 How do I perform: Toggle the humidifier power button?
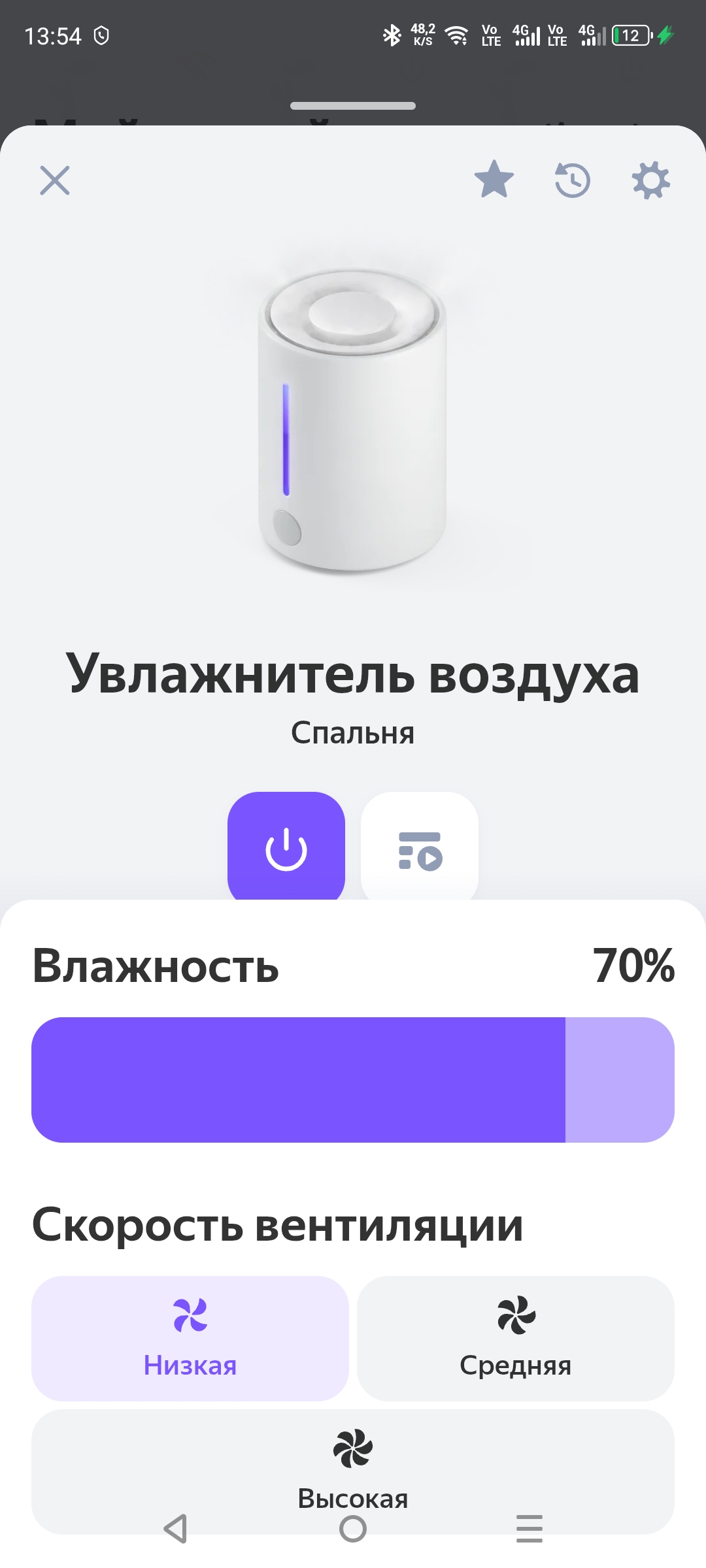tap(286, 848)
